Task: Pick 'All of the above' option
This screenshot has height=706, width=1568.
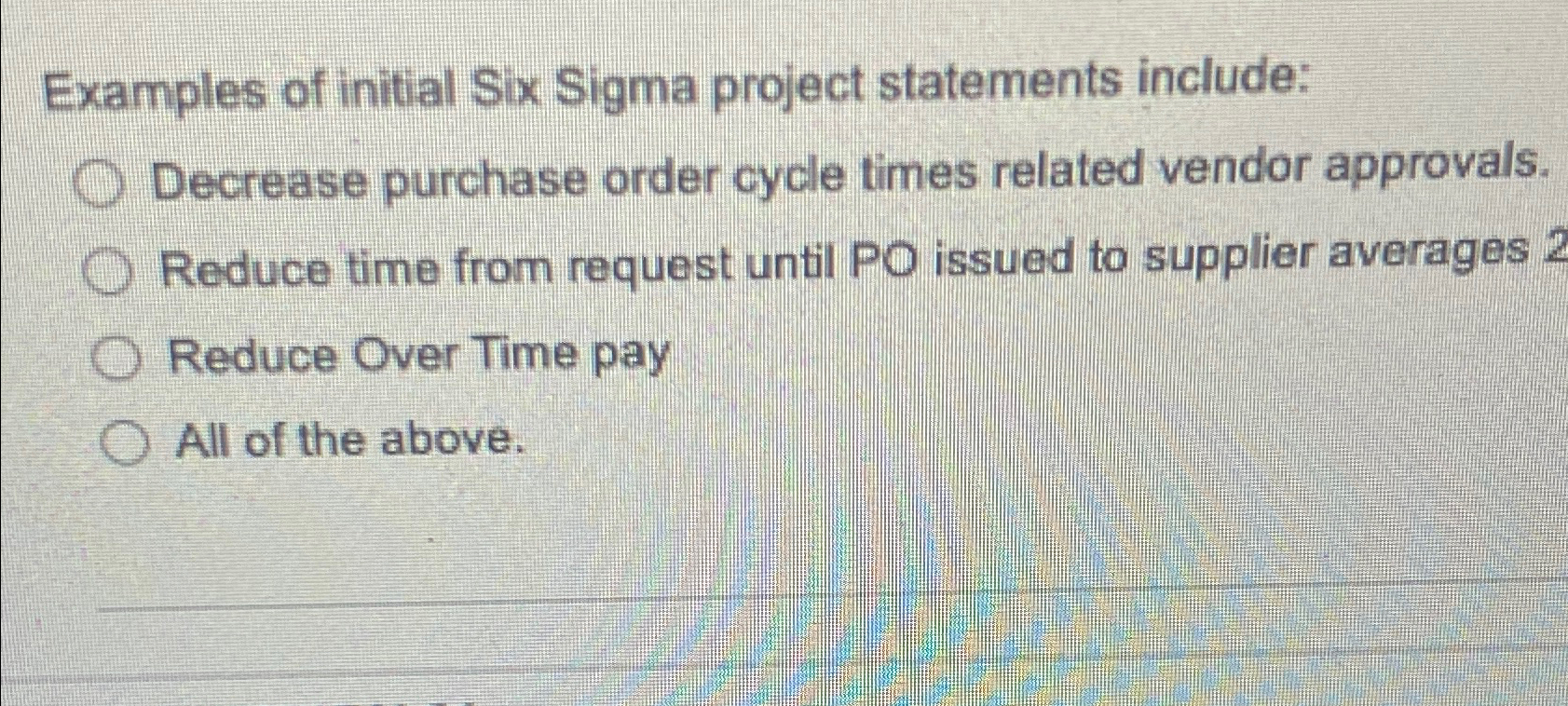Action: (126, 441)
